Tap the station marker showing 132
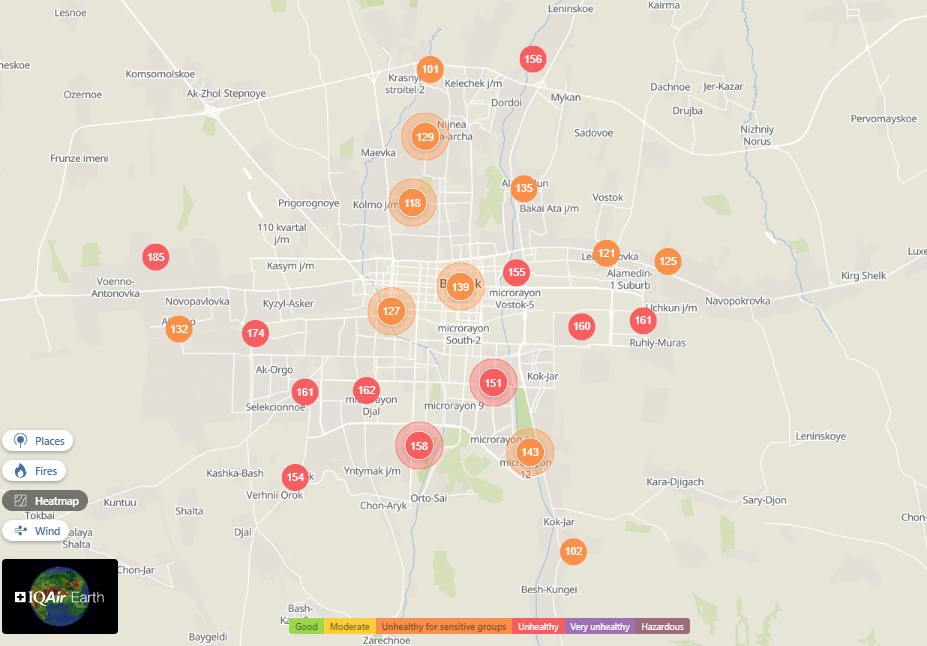The width and height of the screenshot is (927, 646). 179,329
